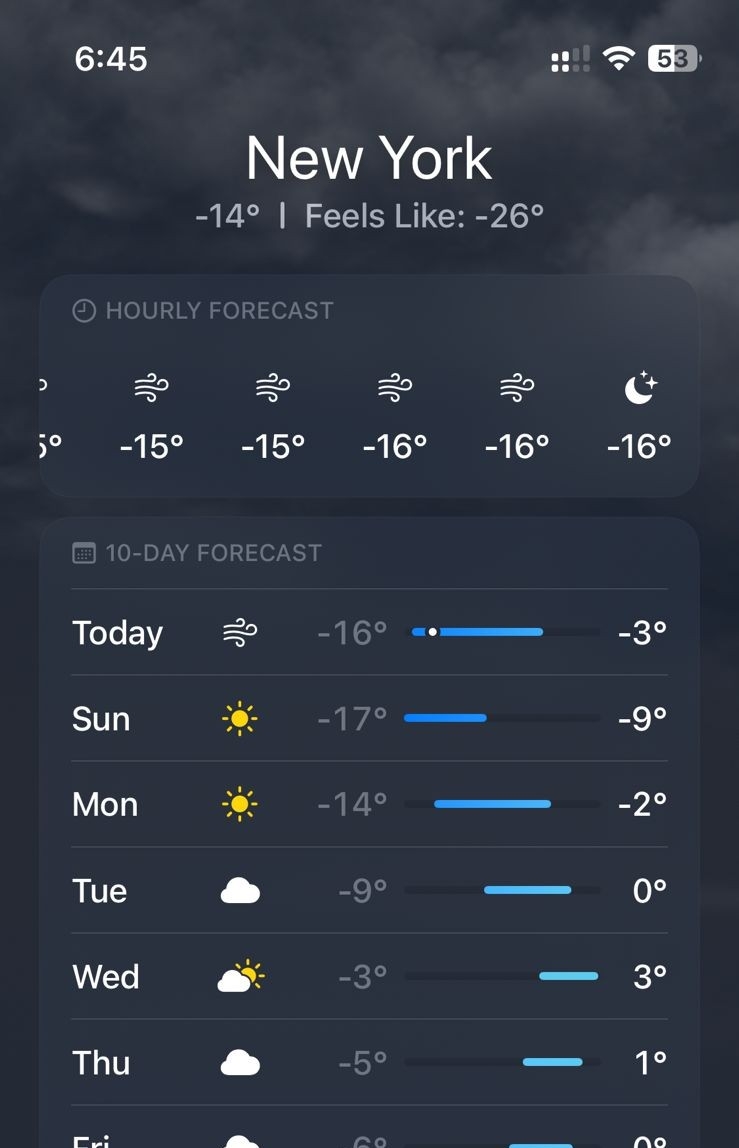Show Wednesday's forecast details

pyautogui.click(x=368, y=976)
